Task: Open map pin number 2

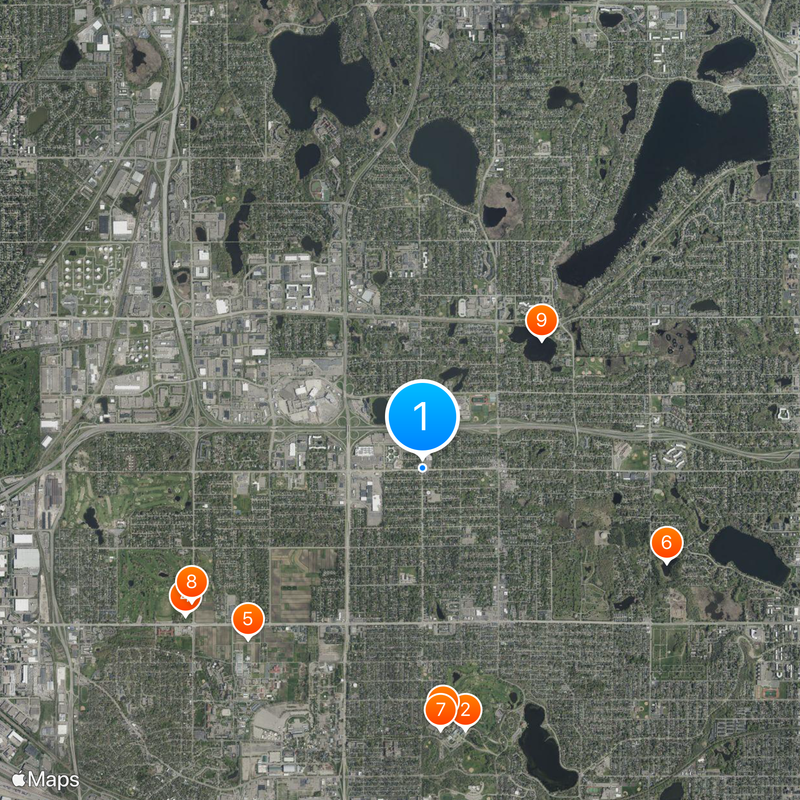Action: 467,710
